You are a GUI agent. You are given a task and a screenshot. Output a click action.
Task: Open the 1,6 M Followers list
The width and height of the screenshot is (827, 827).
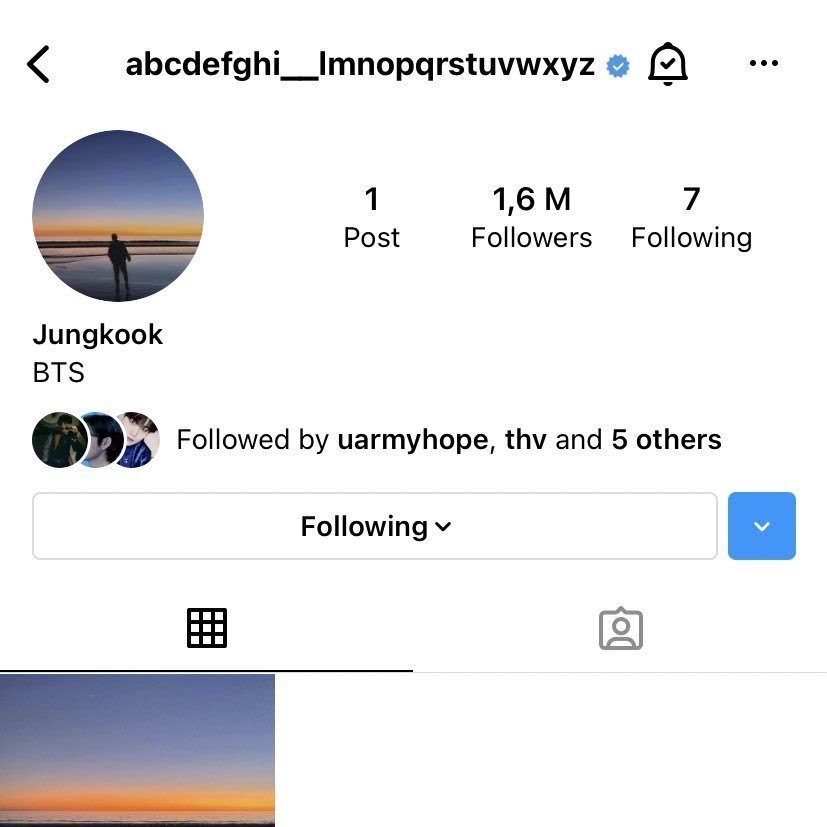(x=531, y=217)
